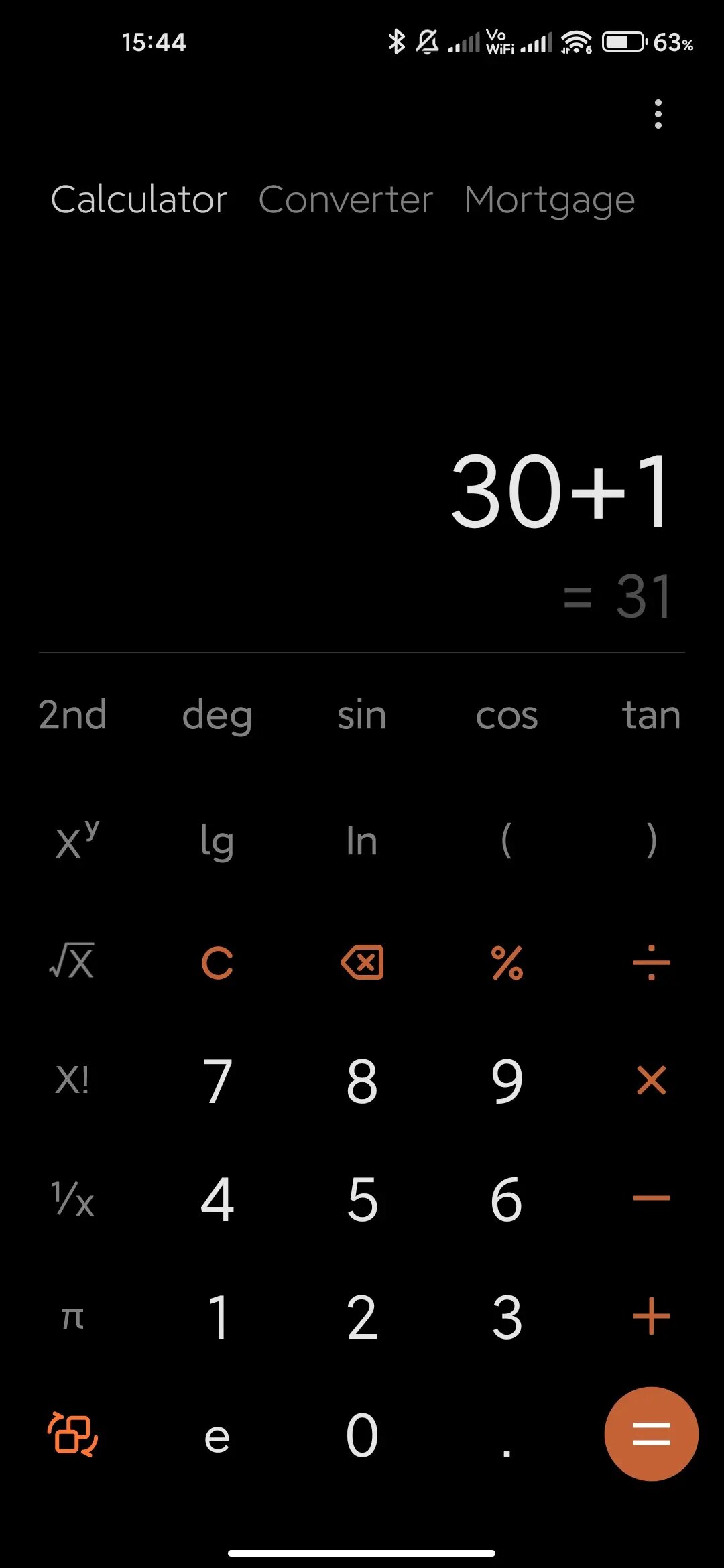
Task: Tap the equals button
Action: click(652, 1434)
